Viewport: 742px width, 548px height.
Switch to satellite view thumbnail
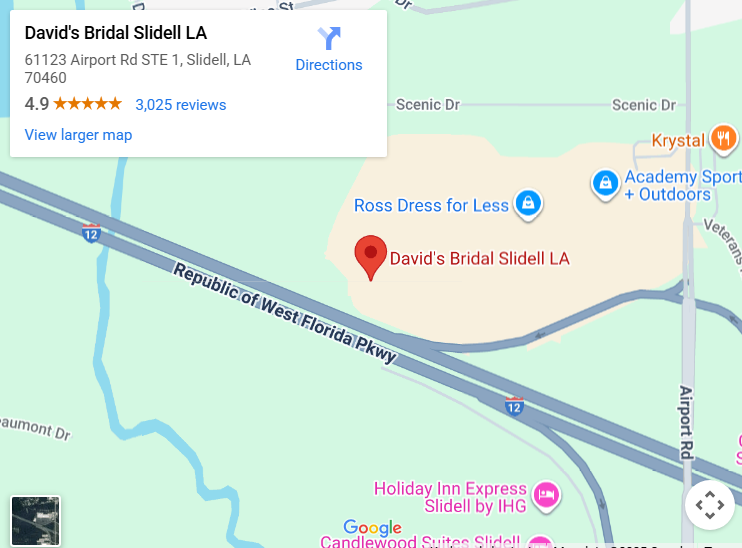35,520
